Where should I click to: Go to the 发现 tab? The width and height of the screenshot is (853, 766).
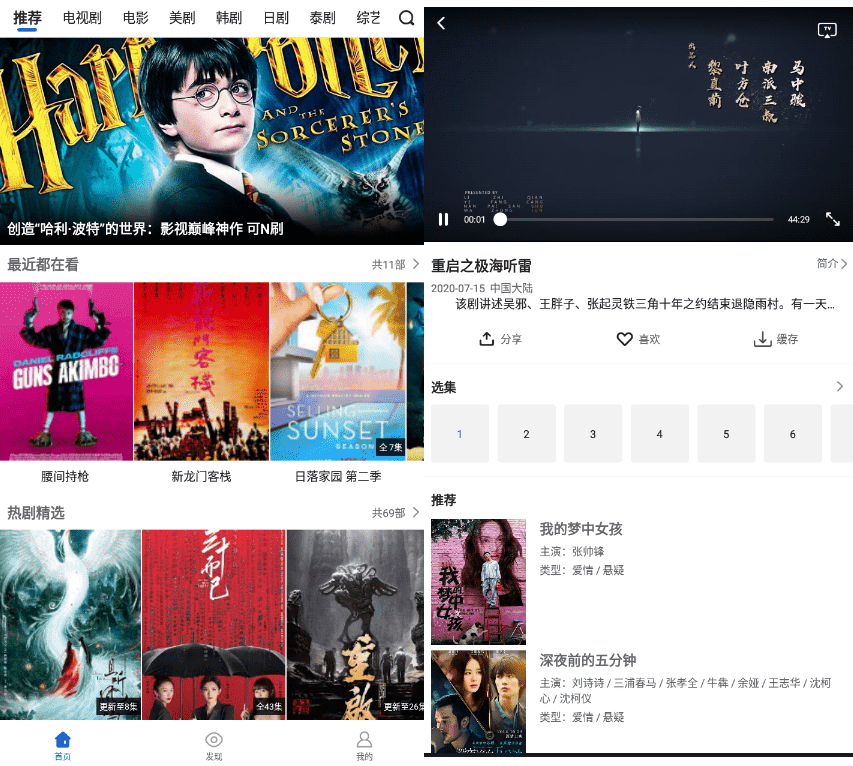(x=213, y=745)
